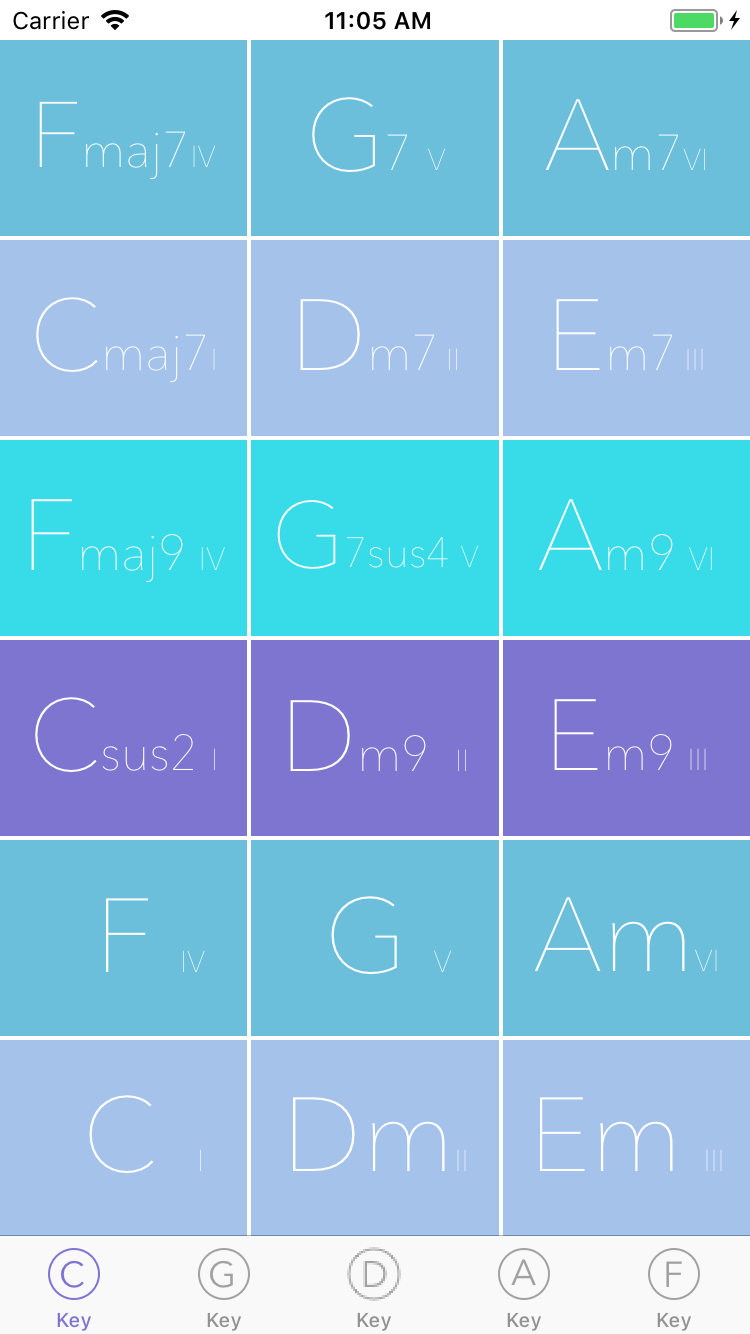Image resolution: width=750 pixels, height=1334 pixels.
Task: Play the Em7 III chord
Action: 627,338
